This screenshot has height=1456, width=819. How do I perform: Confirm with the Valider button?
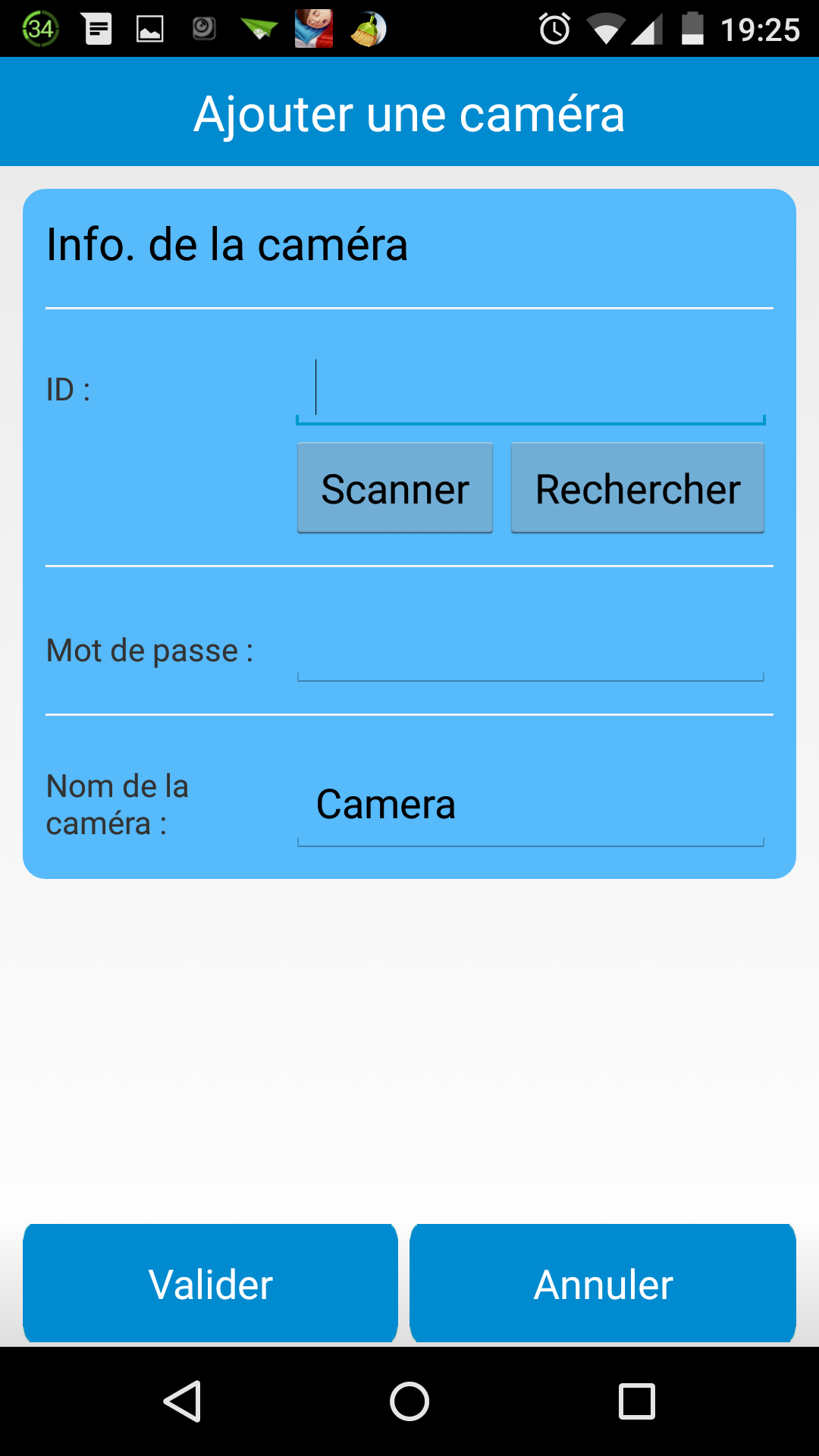click(x=210, y=1284)
